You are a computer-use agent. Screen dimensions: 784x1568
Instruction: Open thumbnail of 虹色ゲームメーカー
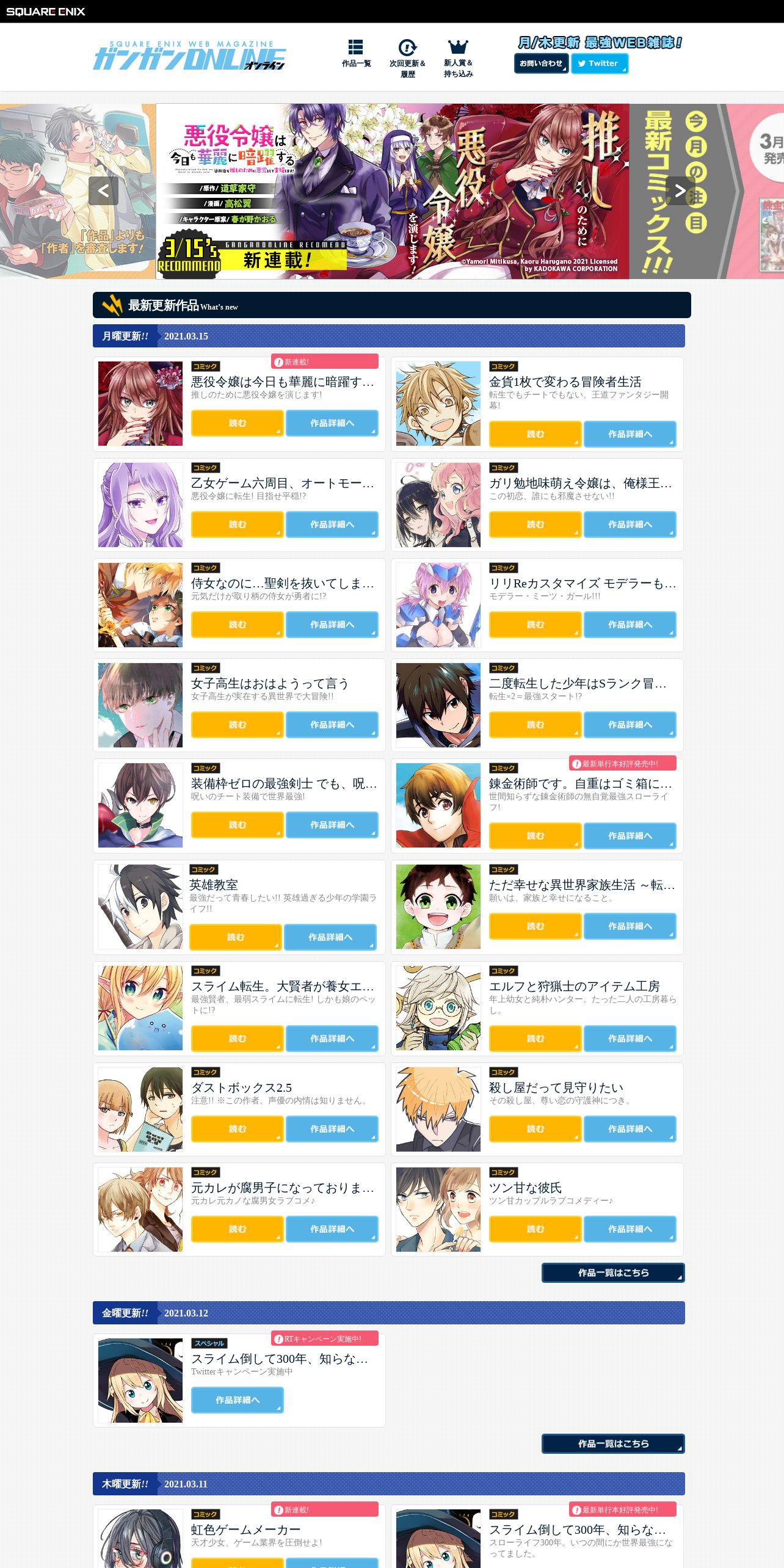(x=140, y=1539)
